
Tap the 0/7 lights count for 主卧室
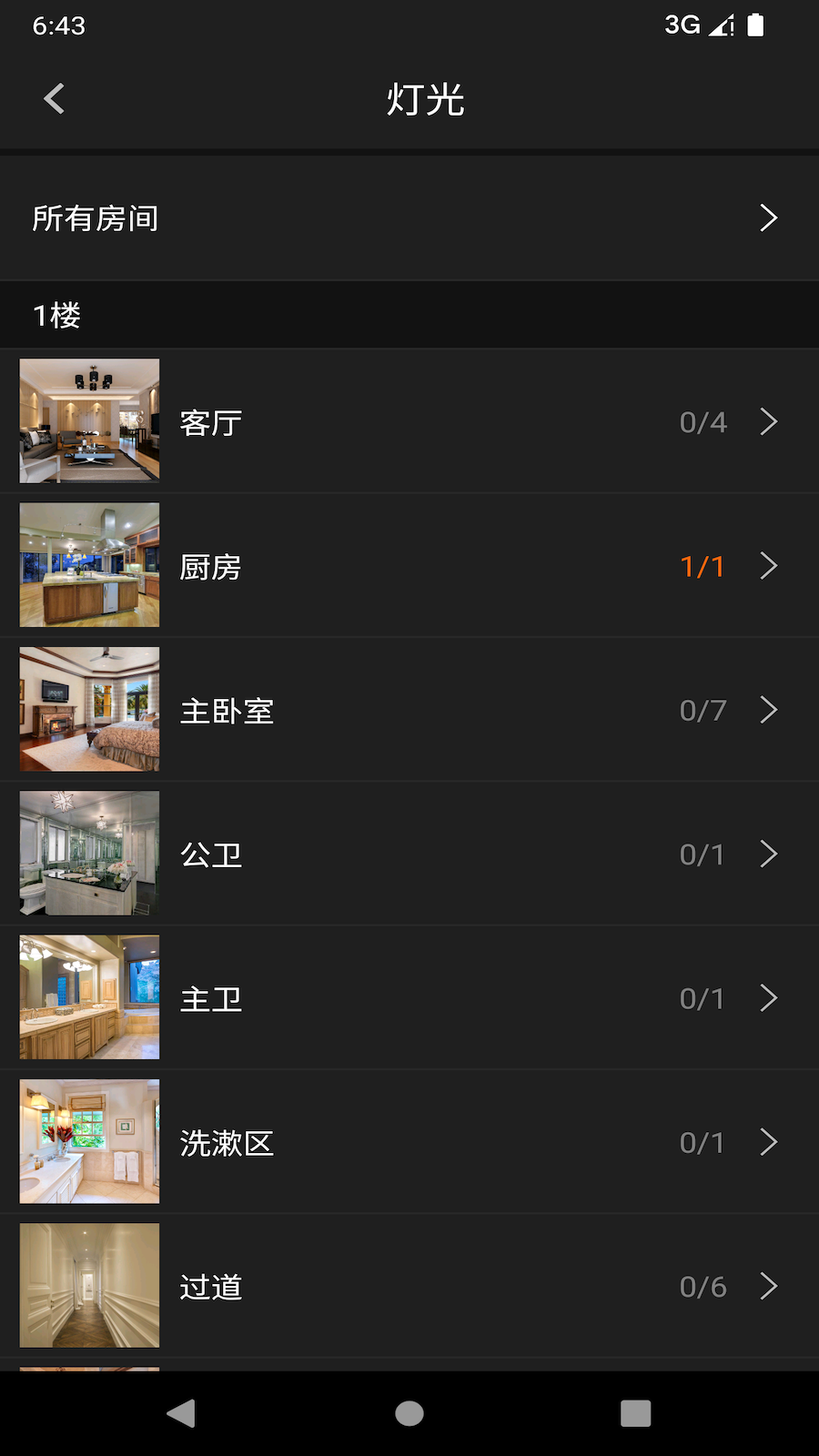(x=702, y=709)
